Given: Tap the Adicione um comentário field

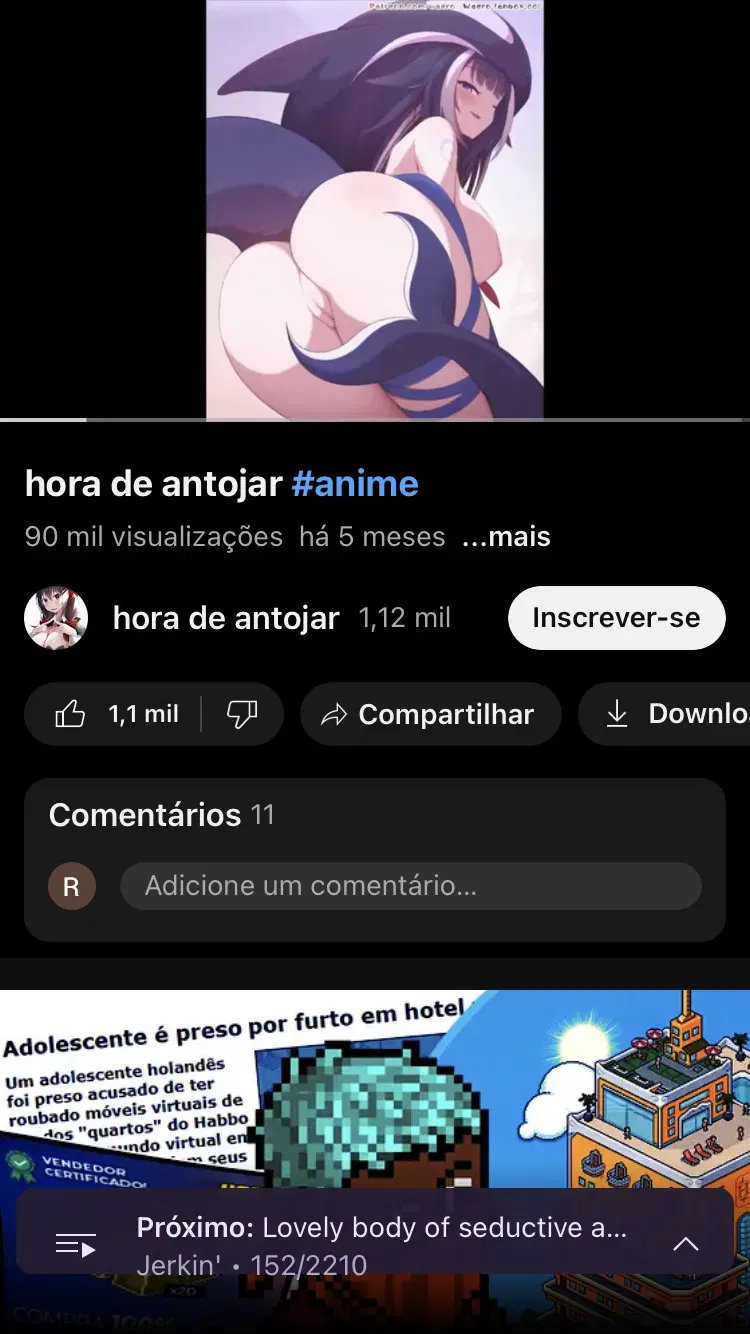Looking at the screenshot, I should [411, 886].
